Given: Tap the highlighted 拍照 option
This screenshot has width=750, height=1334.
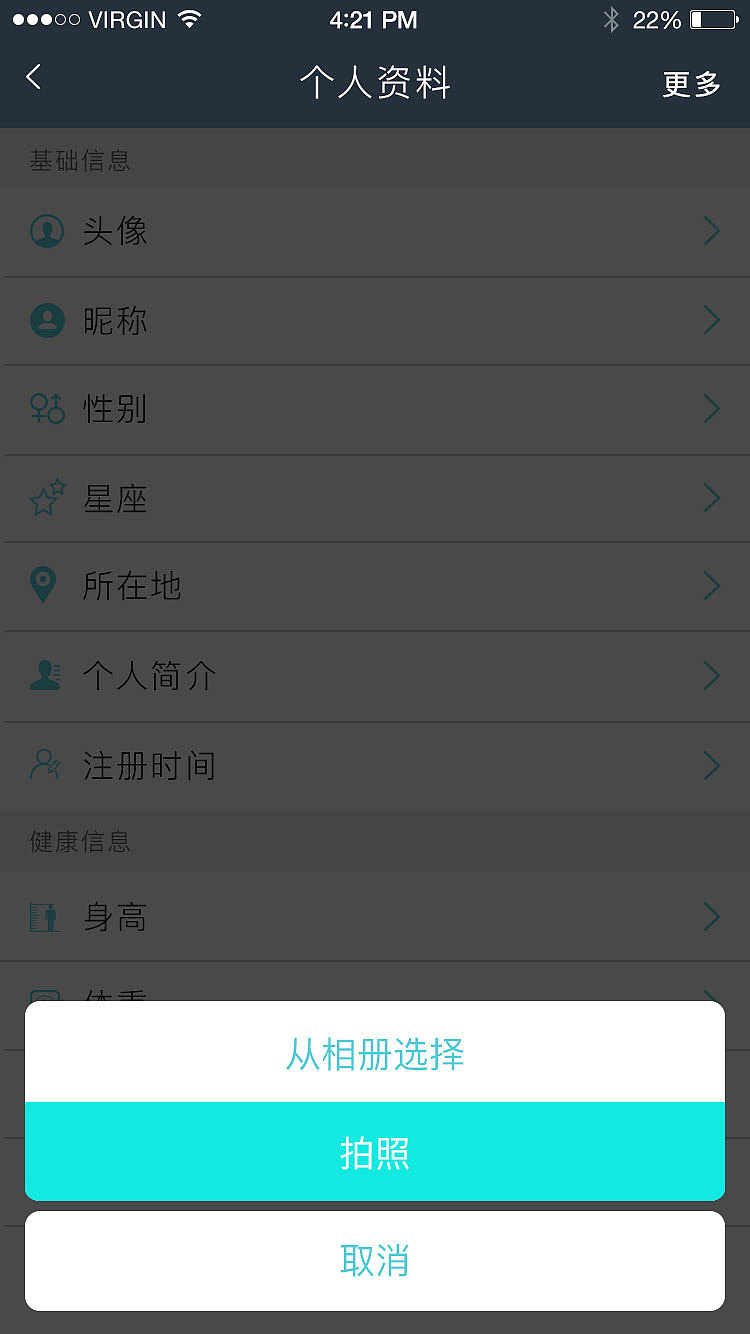Looking at the screenshot, I should (375, 1153).
